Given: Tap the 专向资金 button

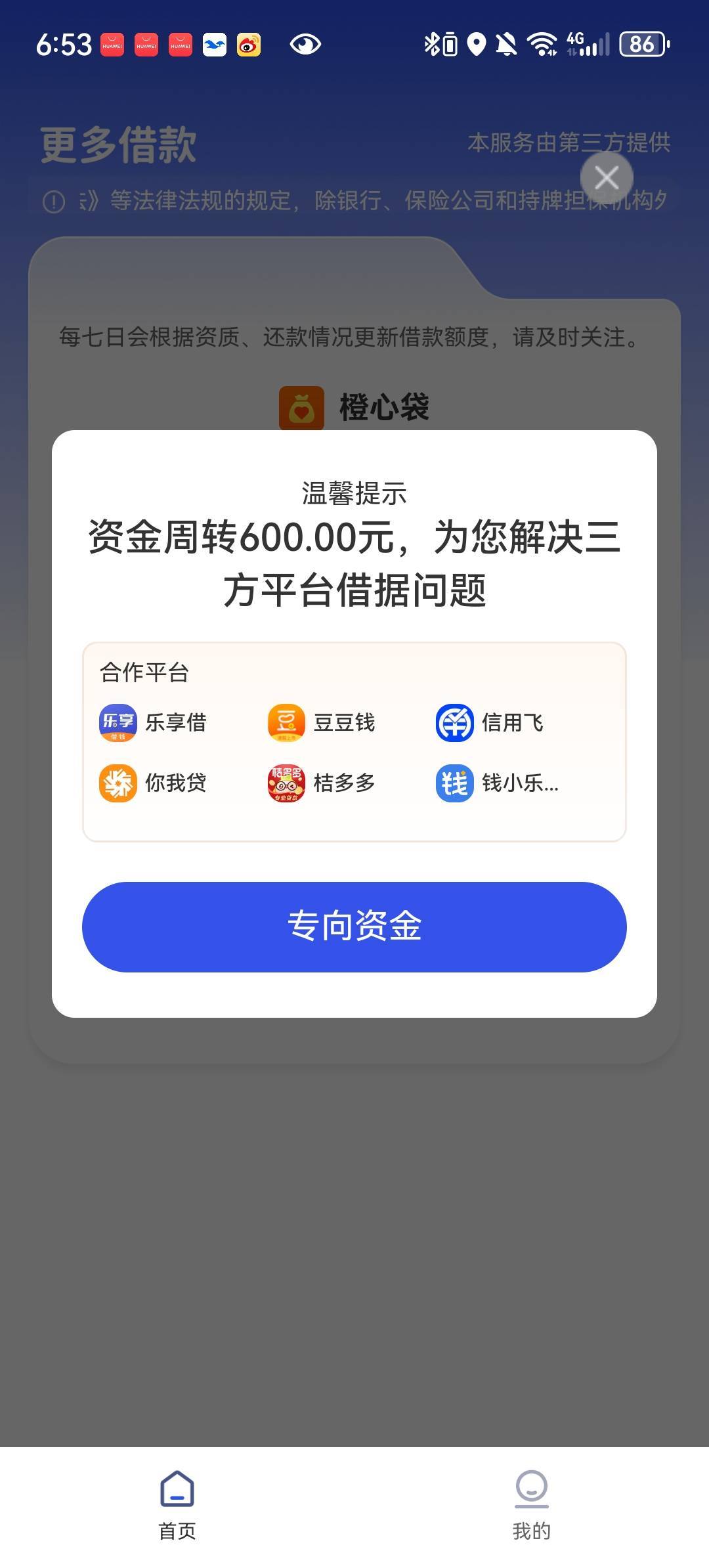Looking at the screenshot, I should [x=354, y=926].
